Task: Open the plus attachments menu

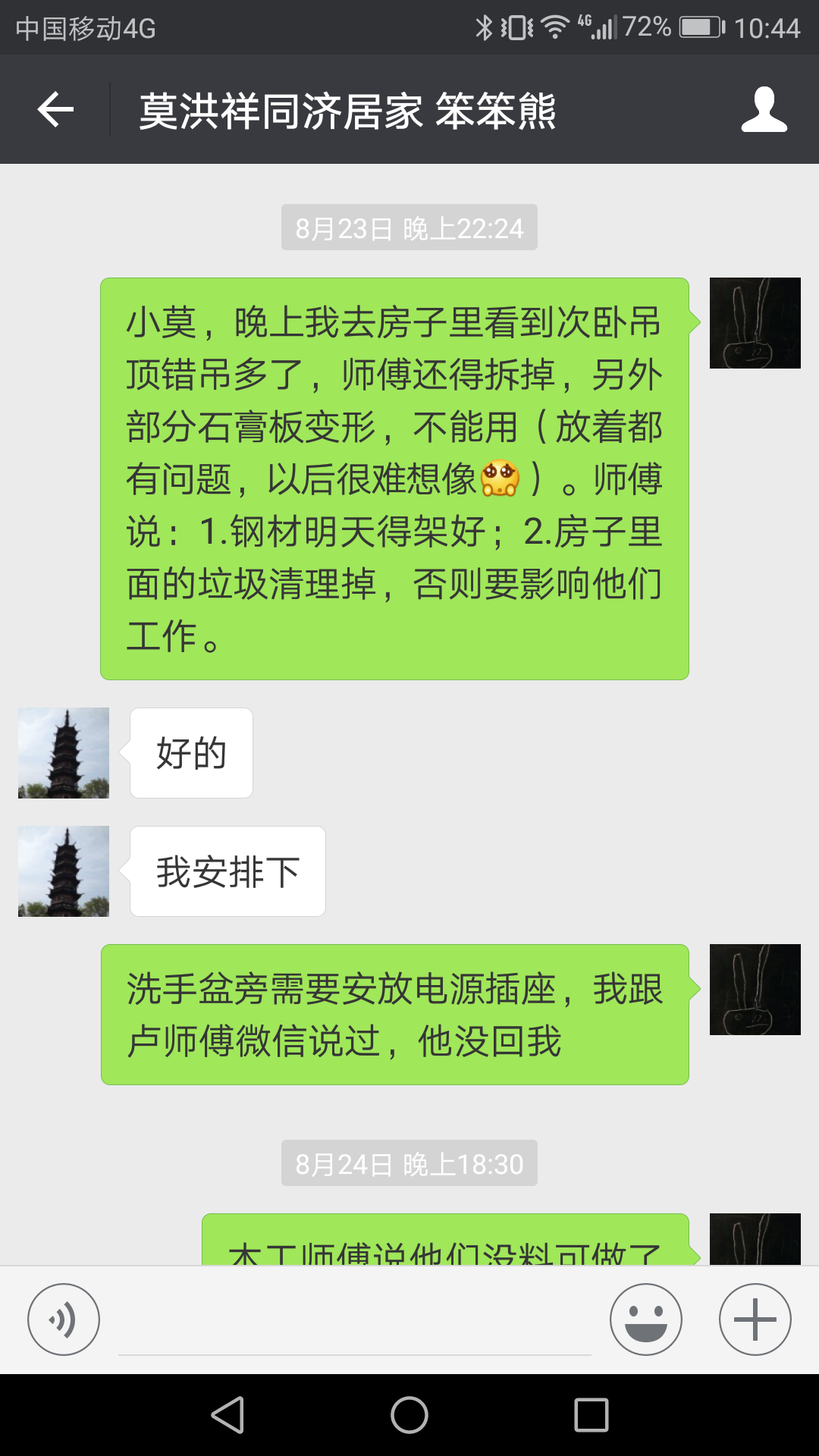Action: (x=755, y=1319)
